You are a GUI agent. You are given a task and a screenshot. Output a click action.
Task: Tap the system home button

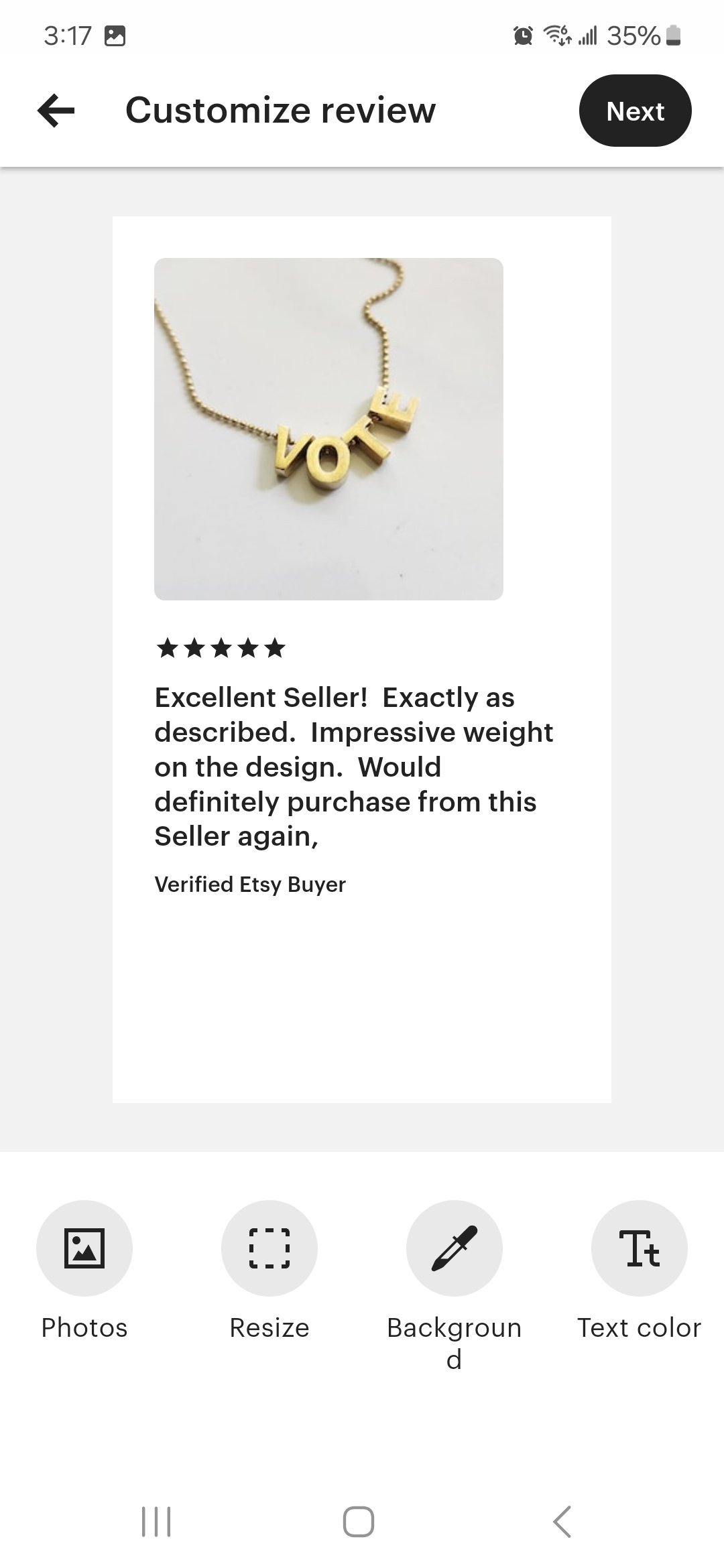(x=359, y=1521)
